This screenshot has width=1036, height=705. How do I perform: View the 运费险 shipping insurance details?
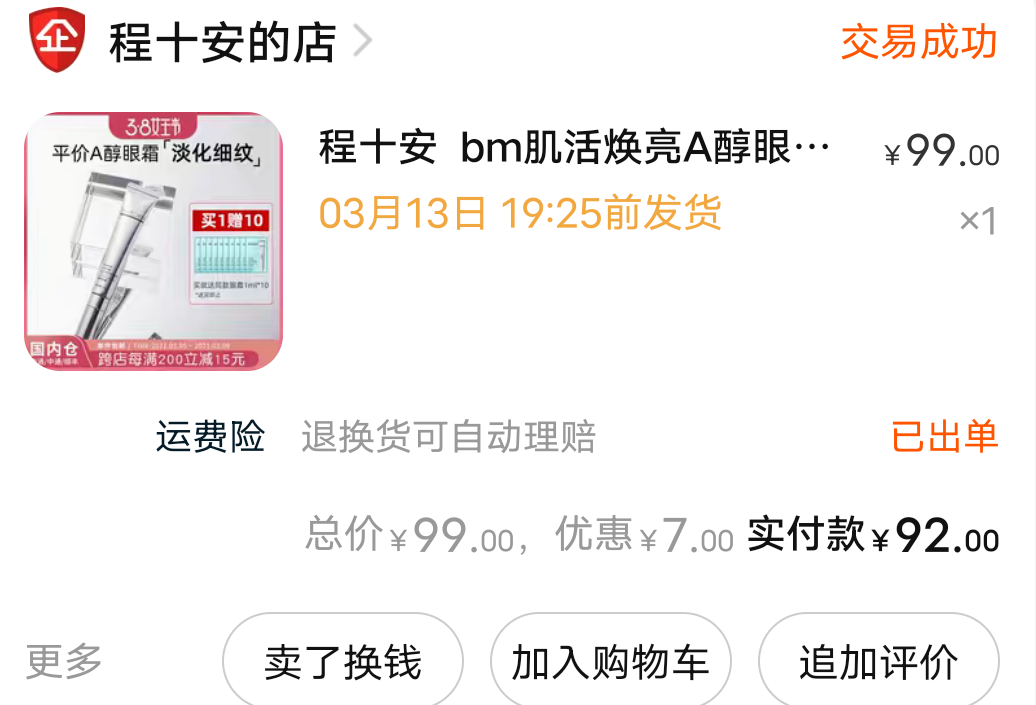tap(210, 437)
